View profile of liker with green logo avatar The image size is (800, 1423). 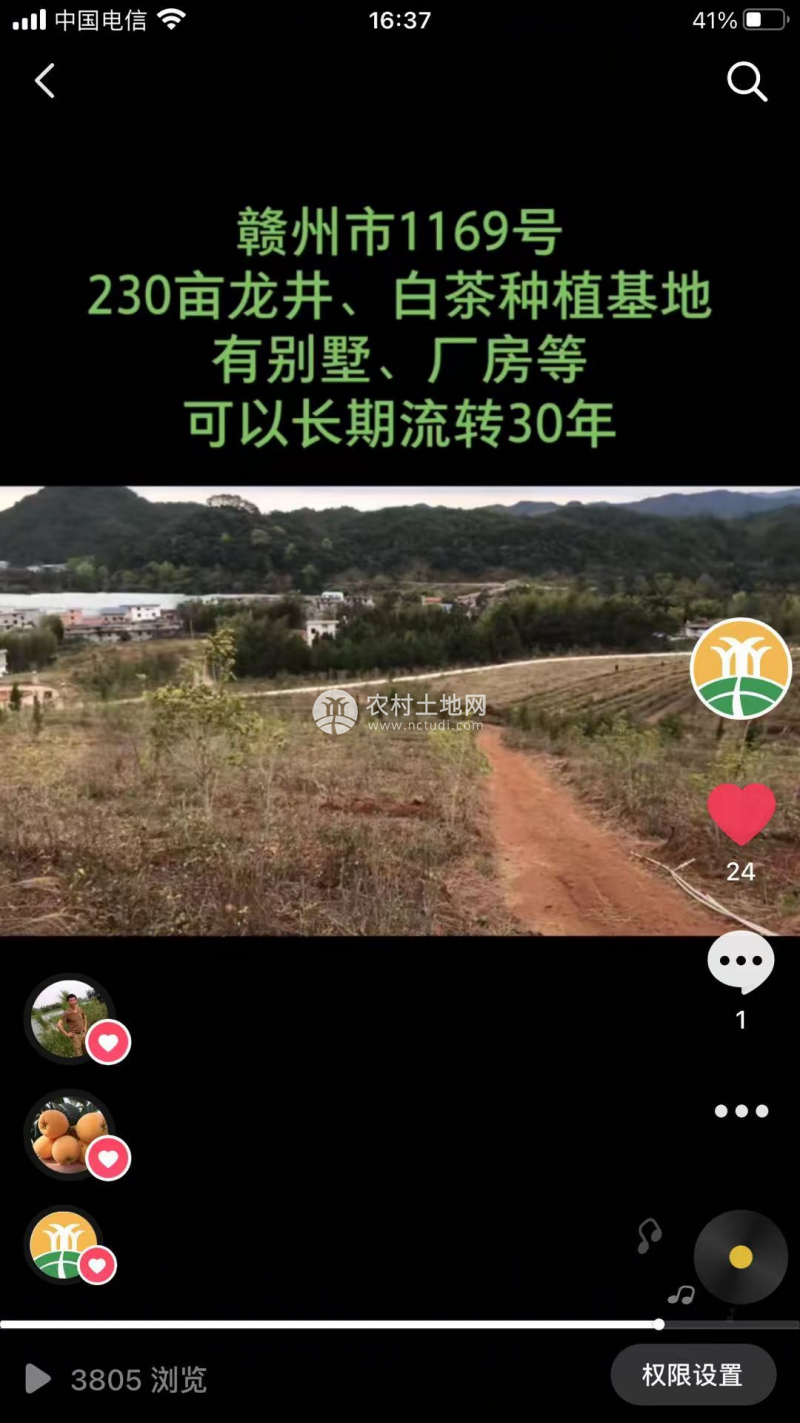pyautogui.click(x=64, y=1245)
